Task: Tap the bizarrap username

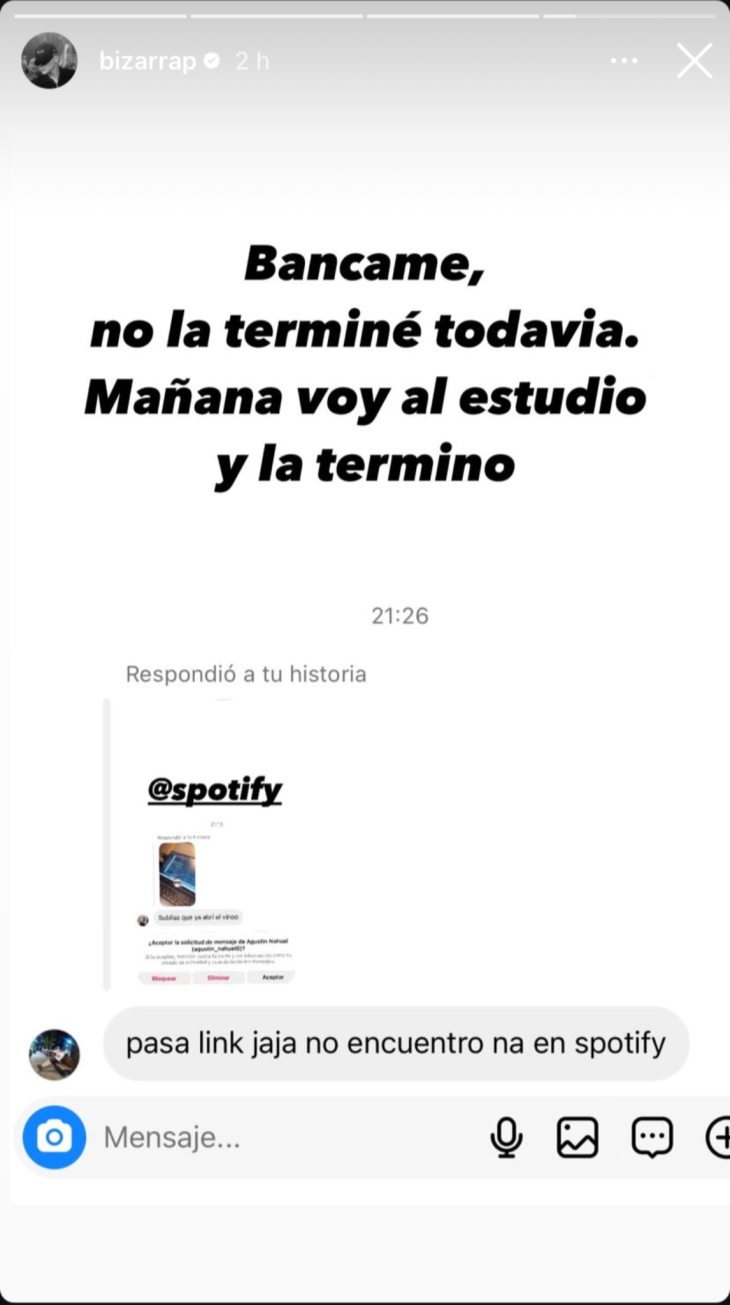Action: (x=147, y=61)
